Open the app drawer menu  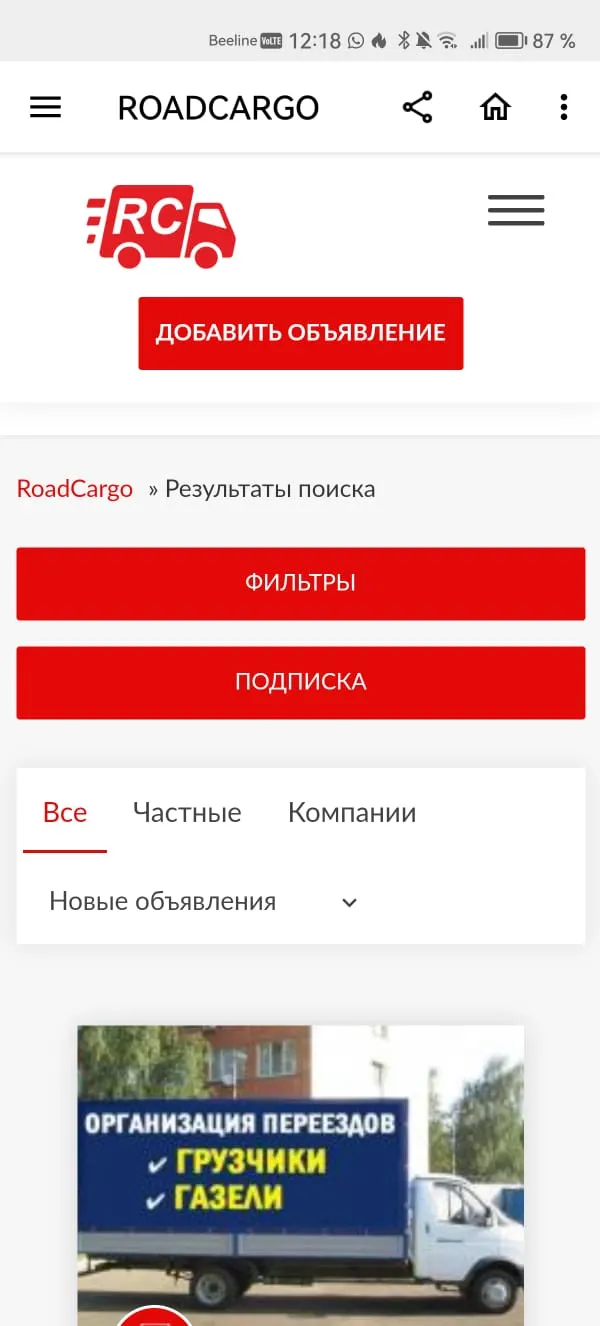coord(45,107)
